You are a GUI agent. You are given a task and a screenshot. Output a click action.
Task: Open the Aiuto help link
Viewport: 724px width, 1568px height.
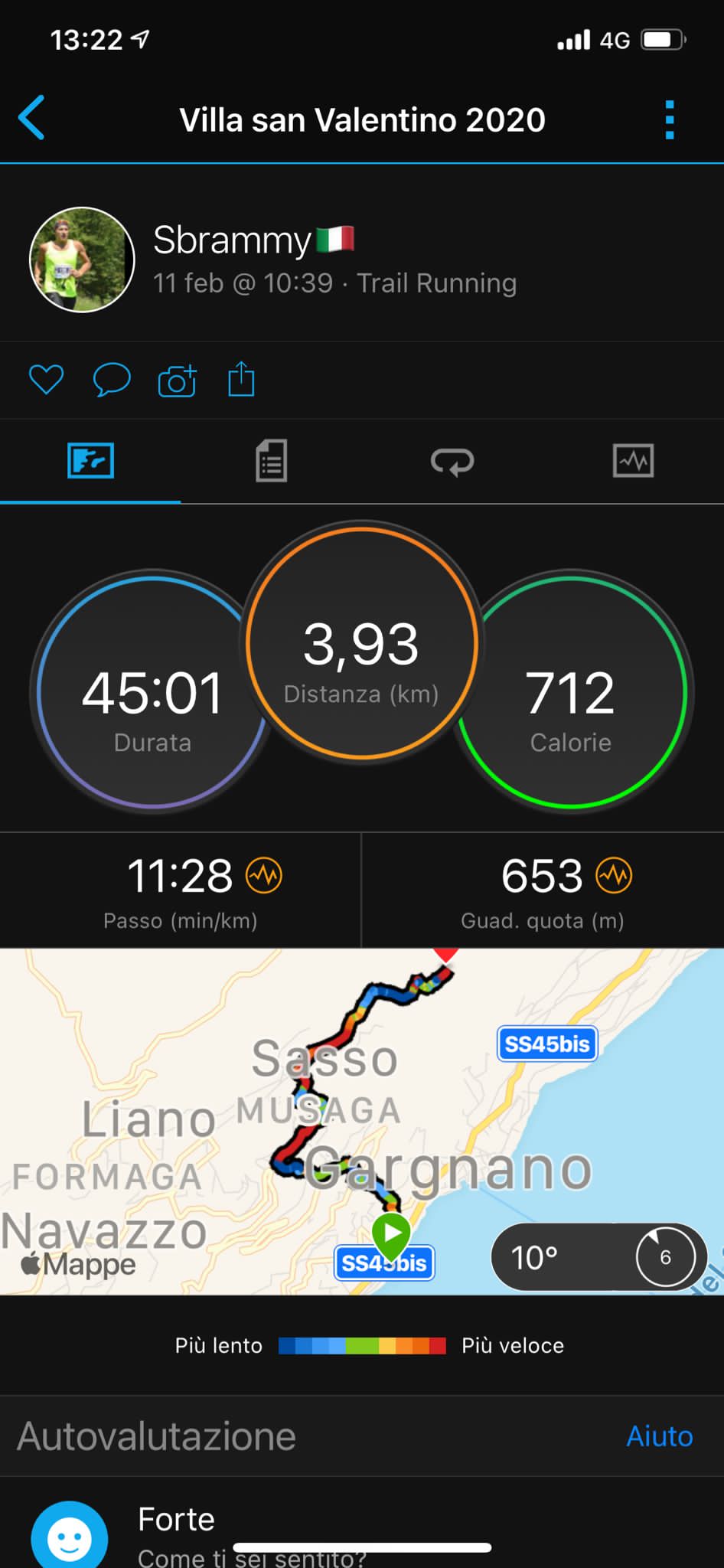[660, 1436]
